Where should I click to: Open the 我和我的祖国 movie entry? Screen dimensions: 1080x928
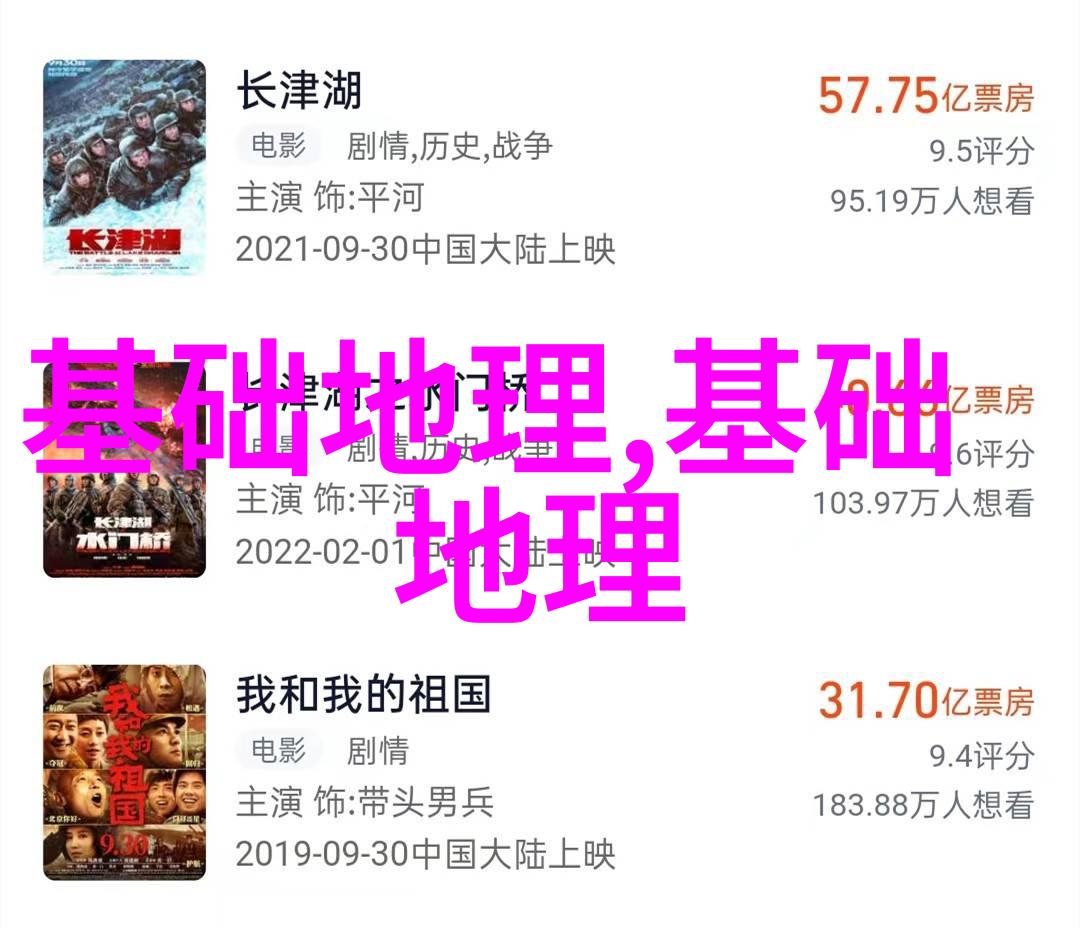(363, 694)
